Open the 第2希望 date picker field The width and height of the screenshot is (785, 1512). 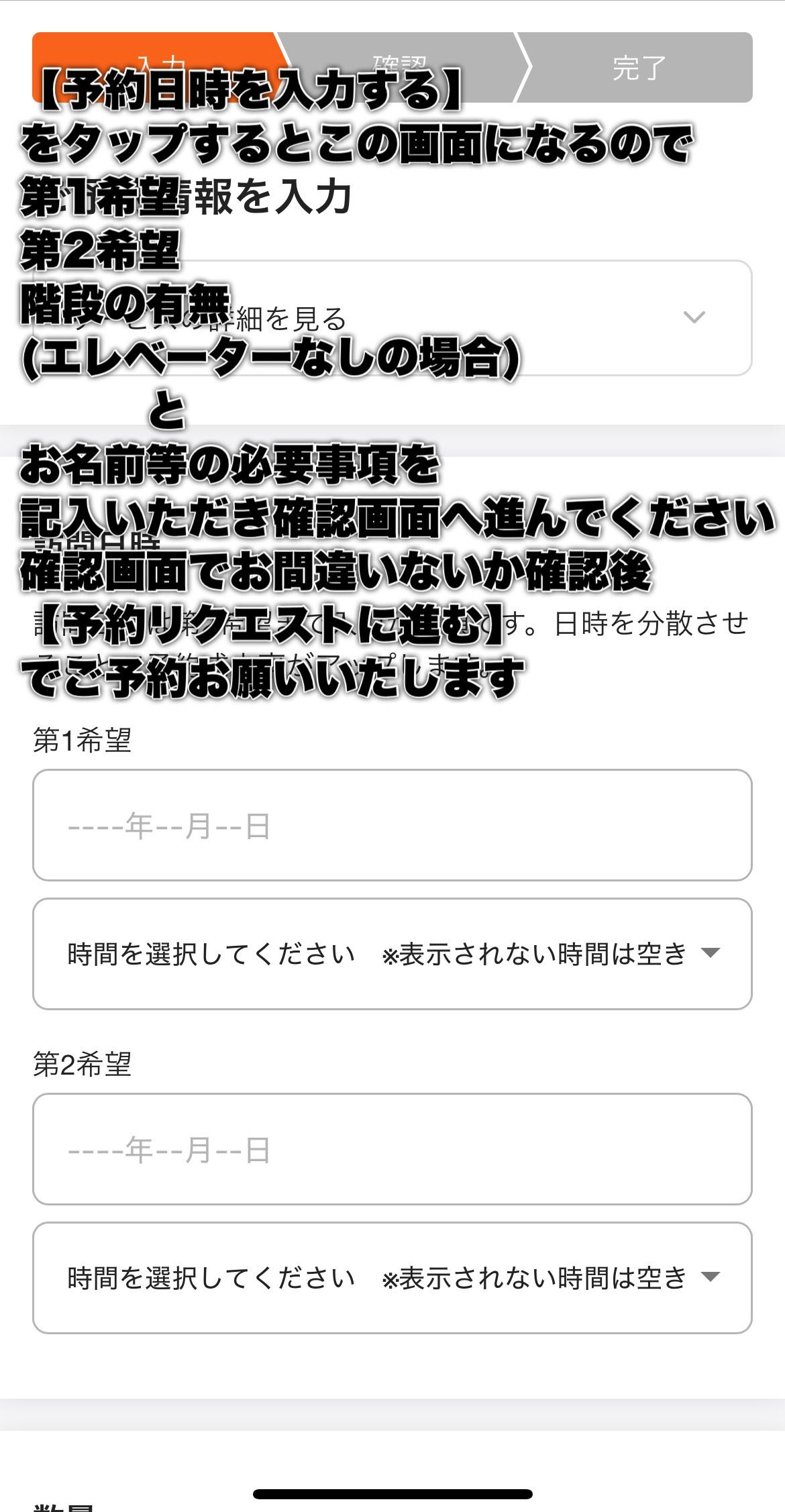392,1149
